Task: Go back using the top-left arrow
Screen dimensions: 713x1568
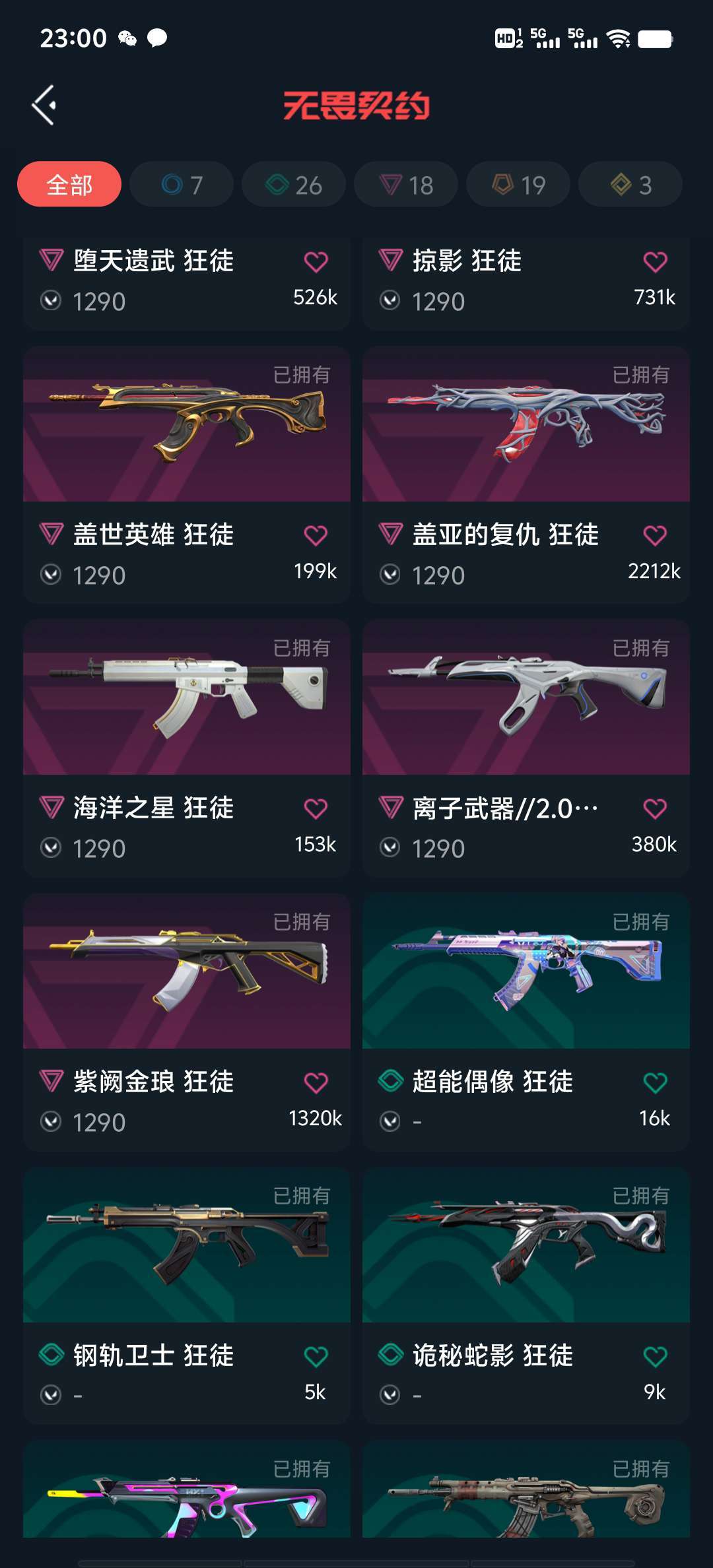Action: click(44, 105)
